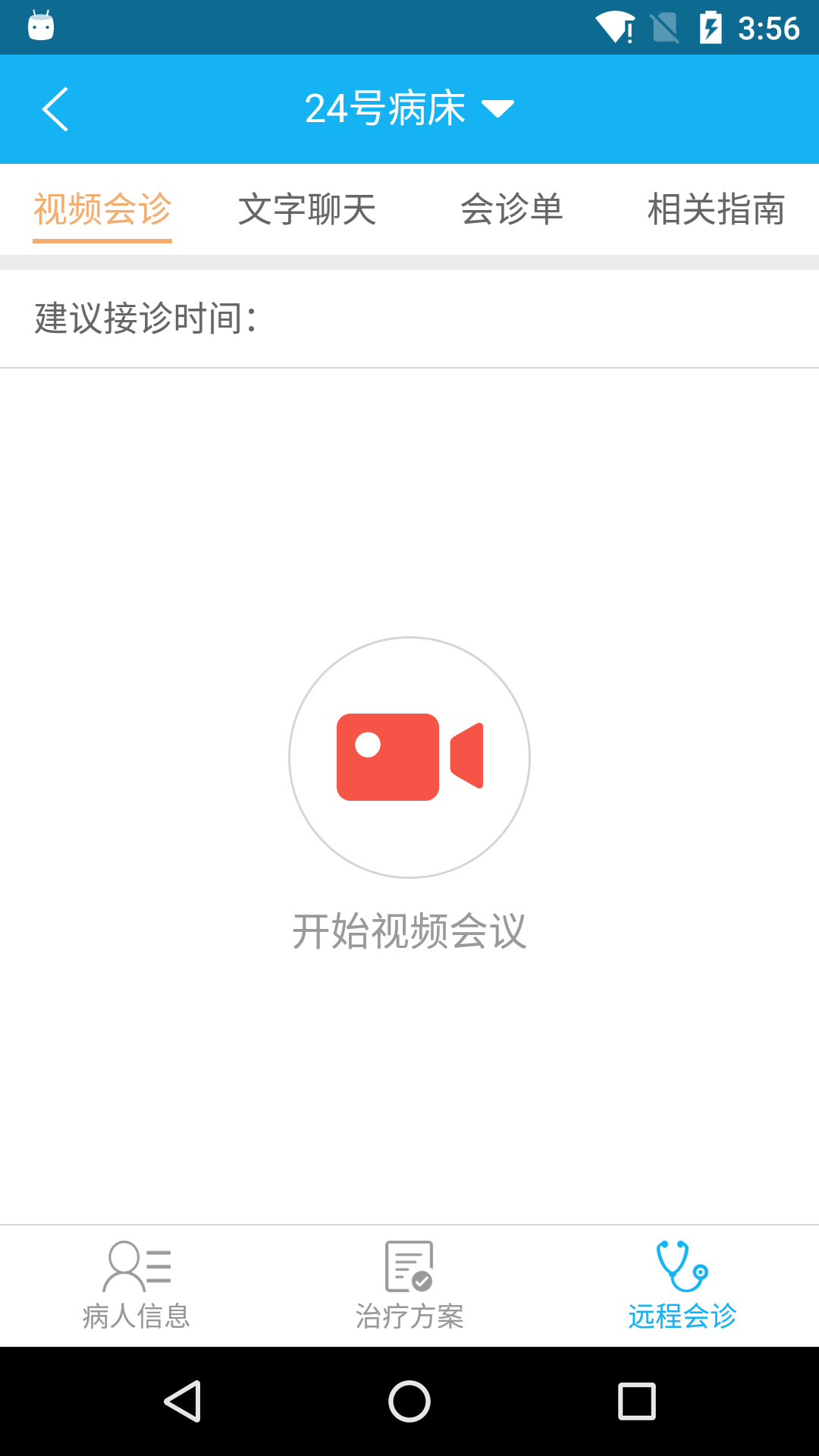Open the 会诊单 tab
Image resolution: width=819 pixels, height=1456 pixels.
[512, 210]
